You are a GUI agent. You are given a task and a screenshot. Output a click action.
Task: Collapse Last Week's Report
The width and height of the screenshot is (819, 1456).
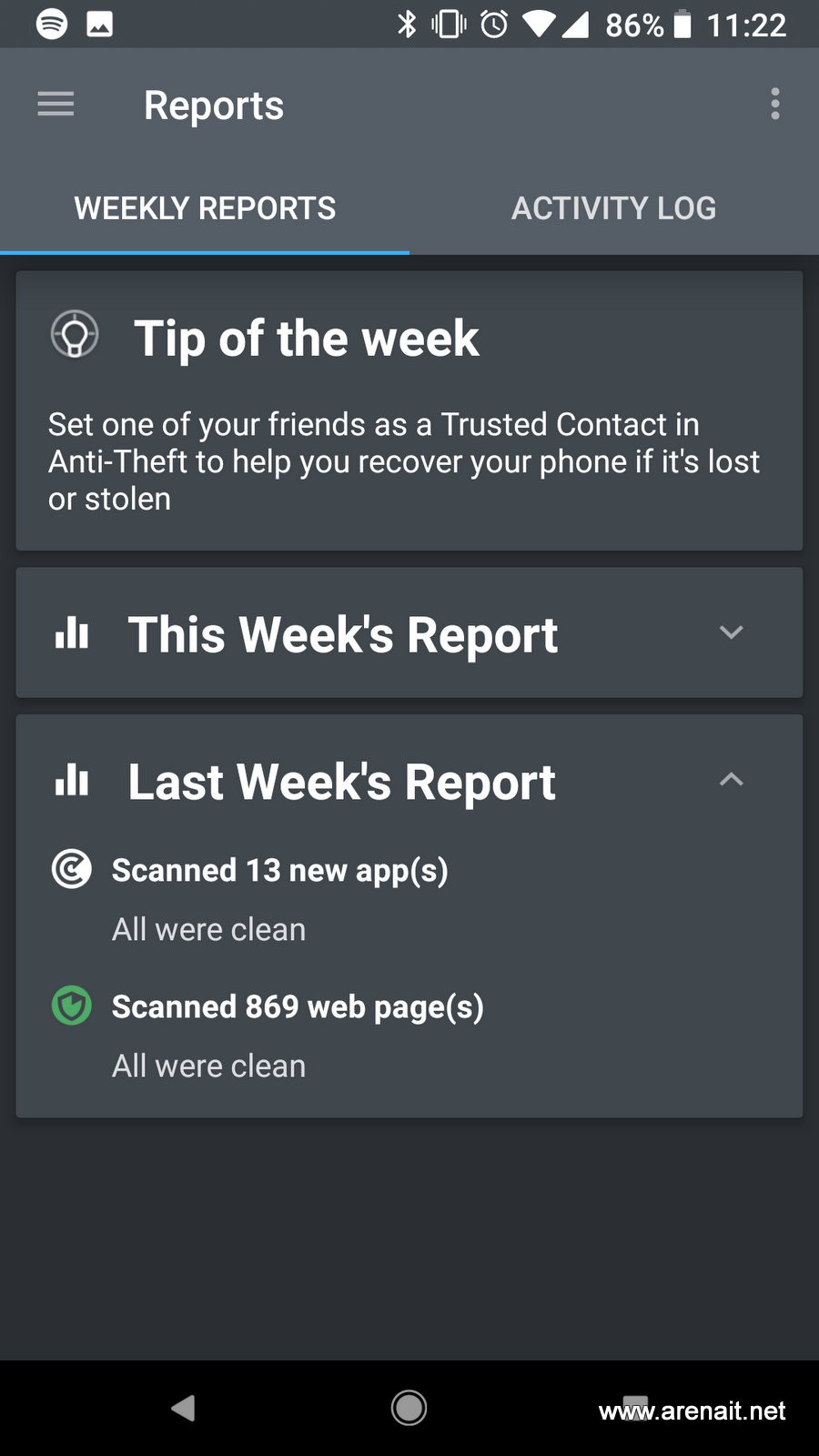click(732, 779)
